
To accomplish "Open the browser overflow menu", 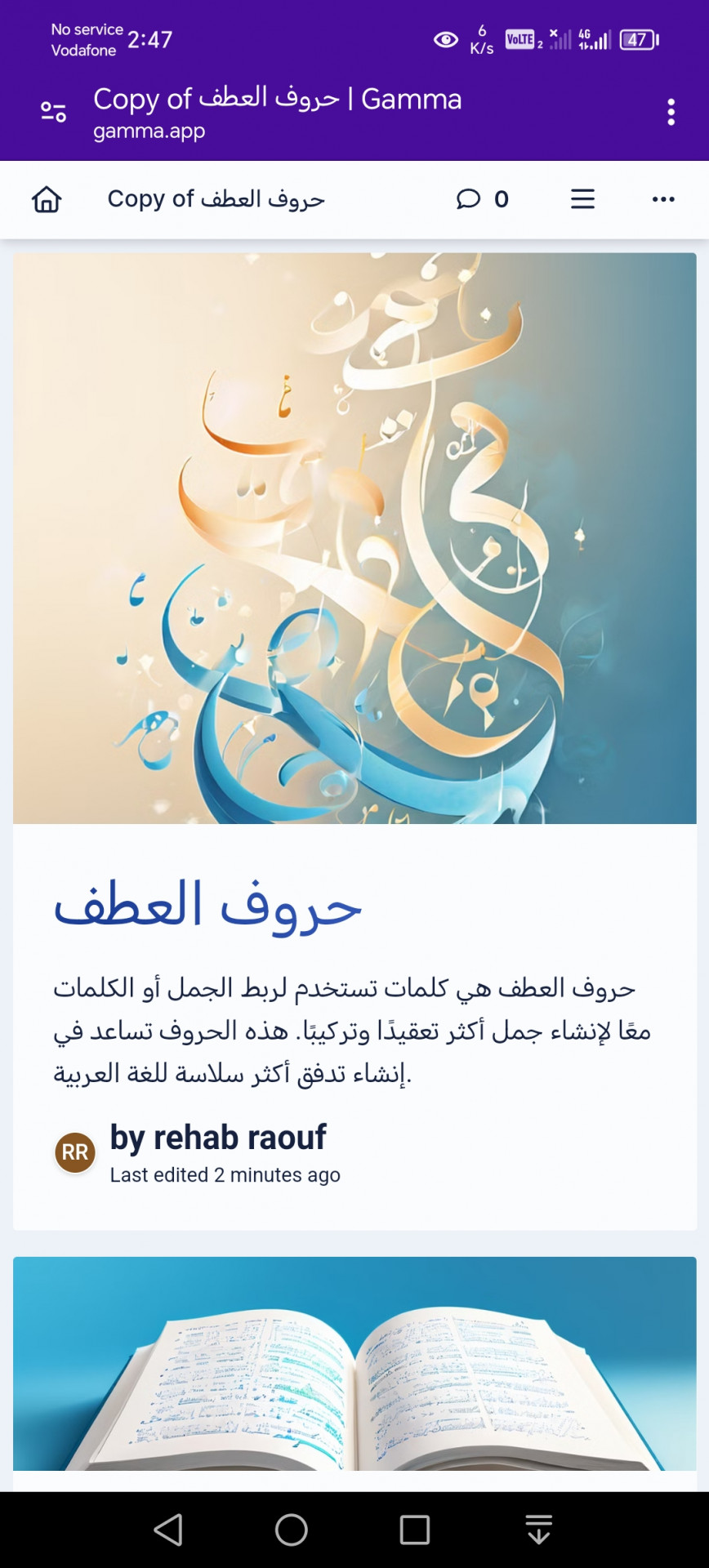I will (671, 112).
